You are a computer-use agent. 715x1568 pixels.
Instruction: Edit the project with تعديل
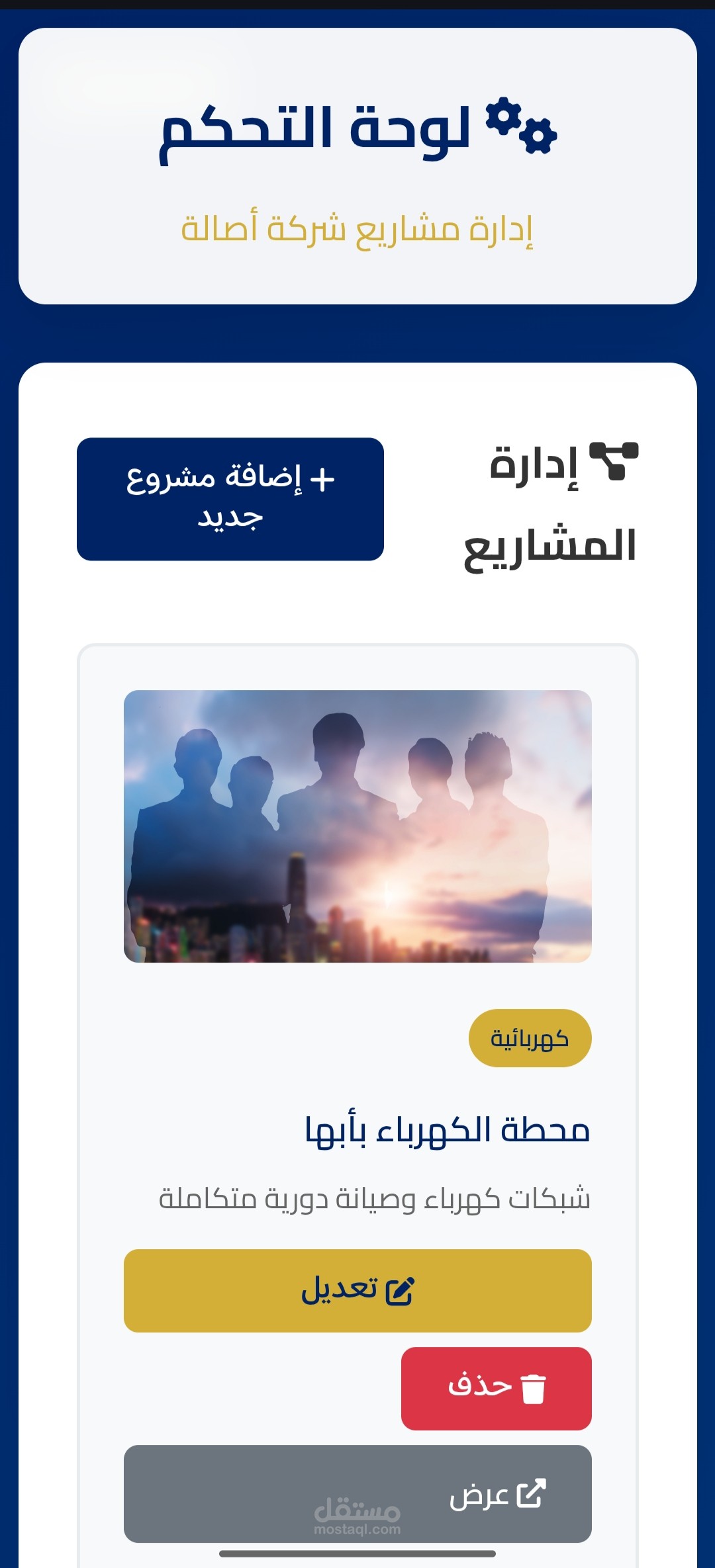pos(358,1291)
